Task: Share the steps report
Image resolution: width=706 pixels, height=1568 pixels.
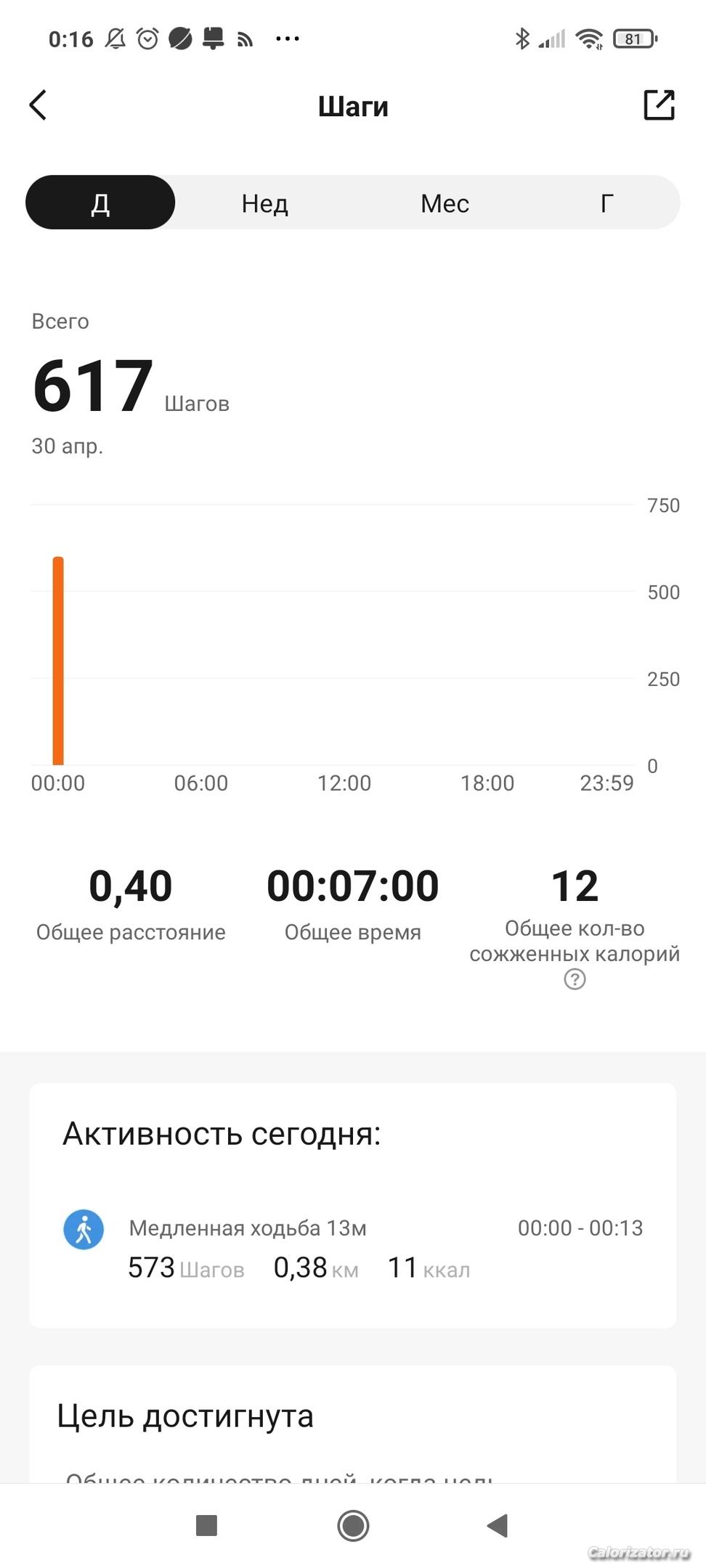Action: click(659, 105)
